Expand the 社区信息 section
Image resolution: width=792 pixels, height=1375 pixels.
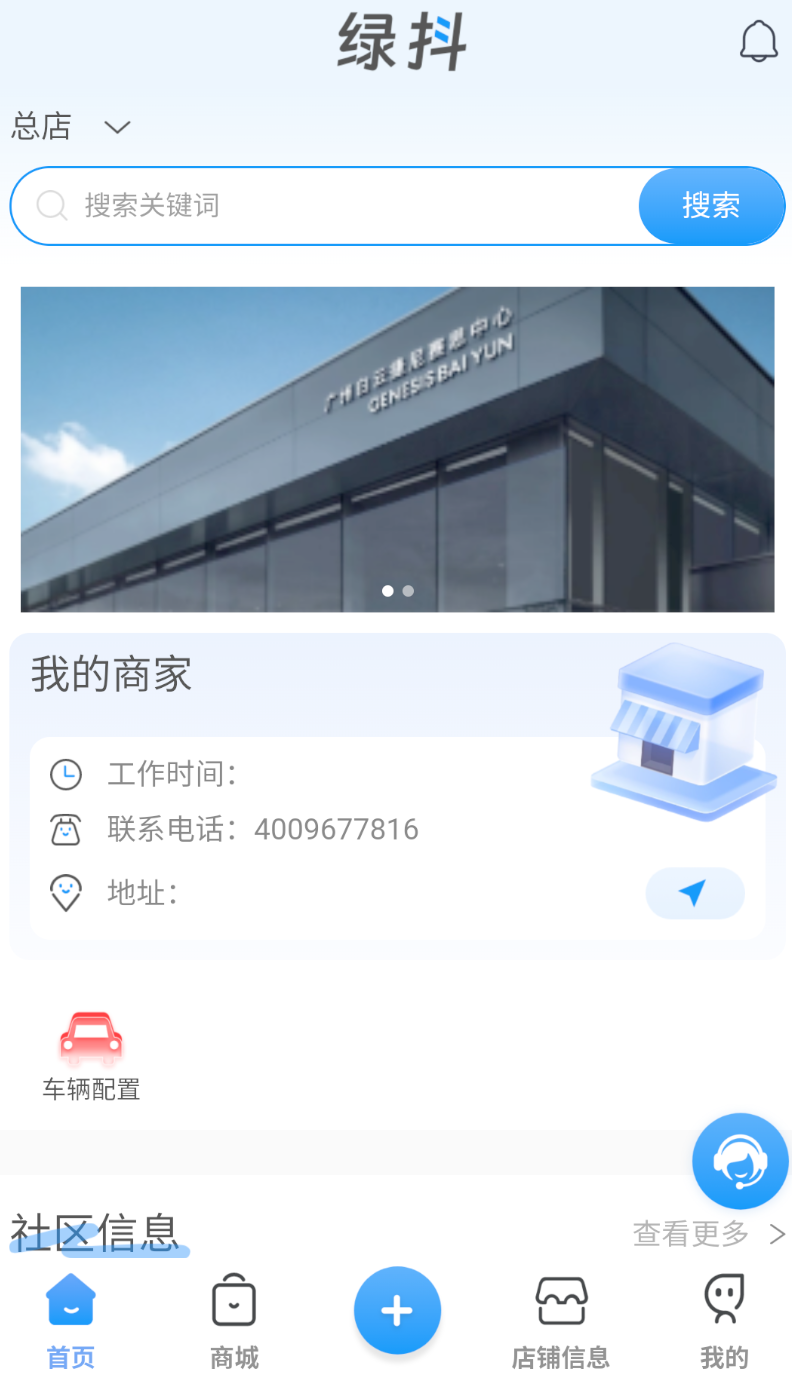coord(97,1233)
